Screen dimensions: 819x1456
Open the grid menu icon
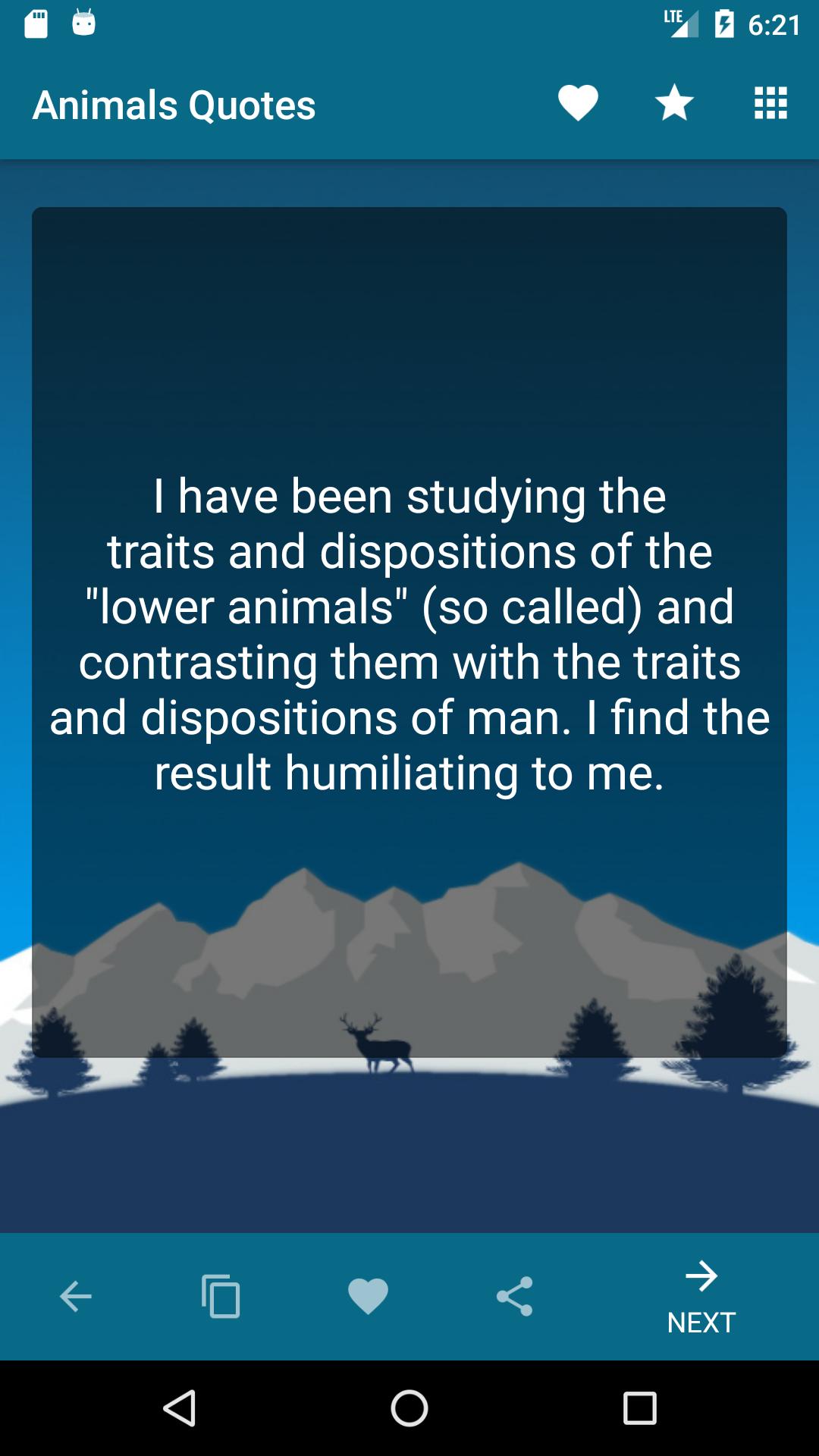770,104
